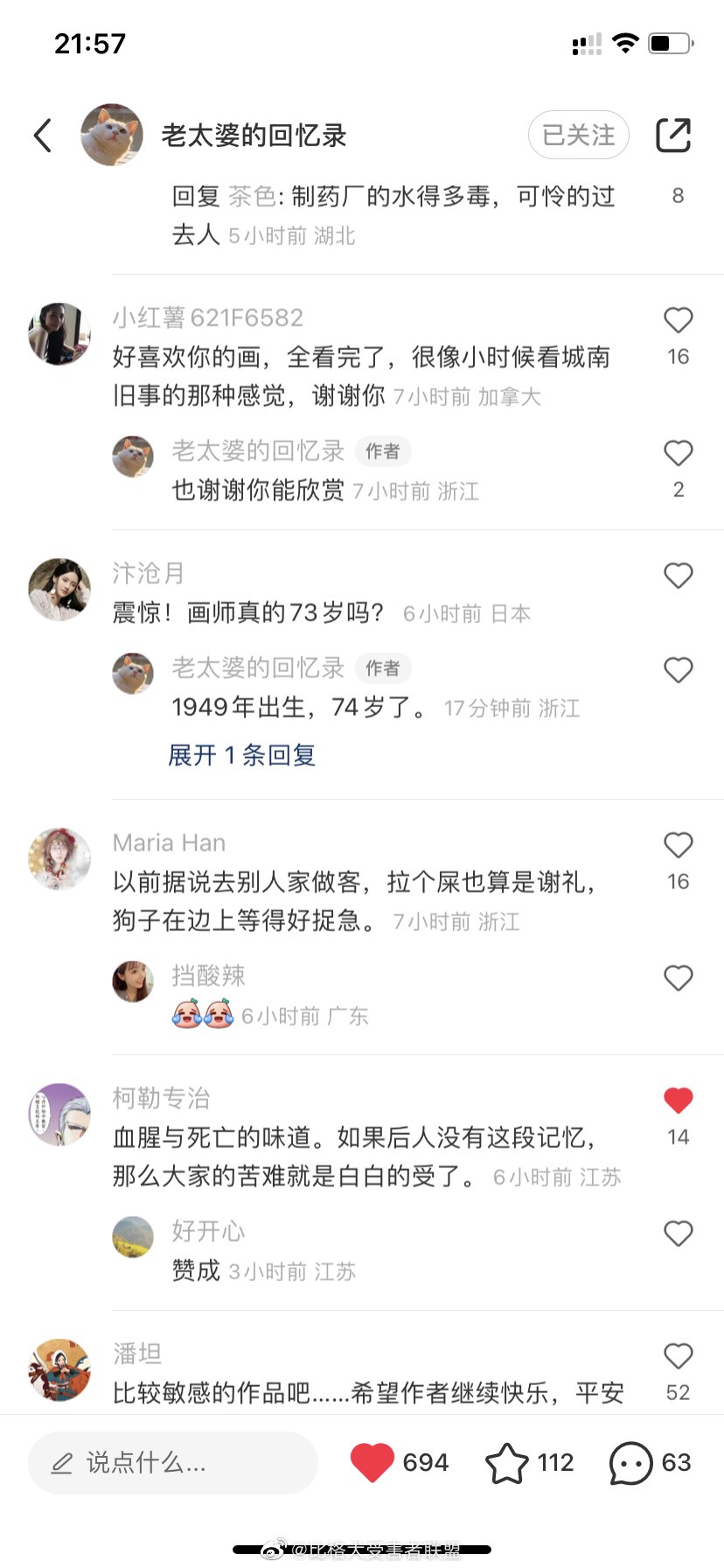The height and width of the screenshot is (1568, 724).
Task: Open Maria Han's avatar
Action: (59, 859)
